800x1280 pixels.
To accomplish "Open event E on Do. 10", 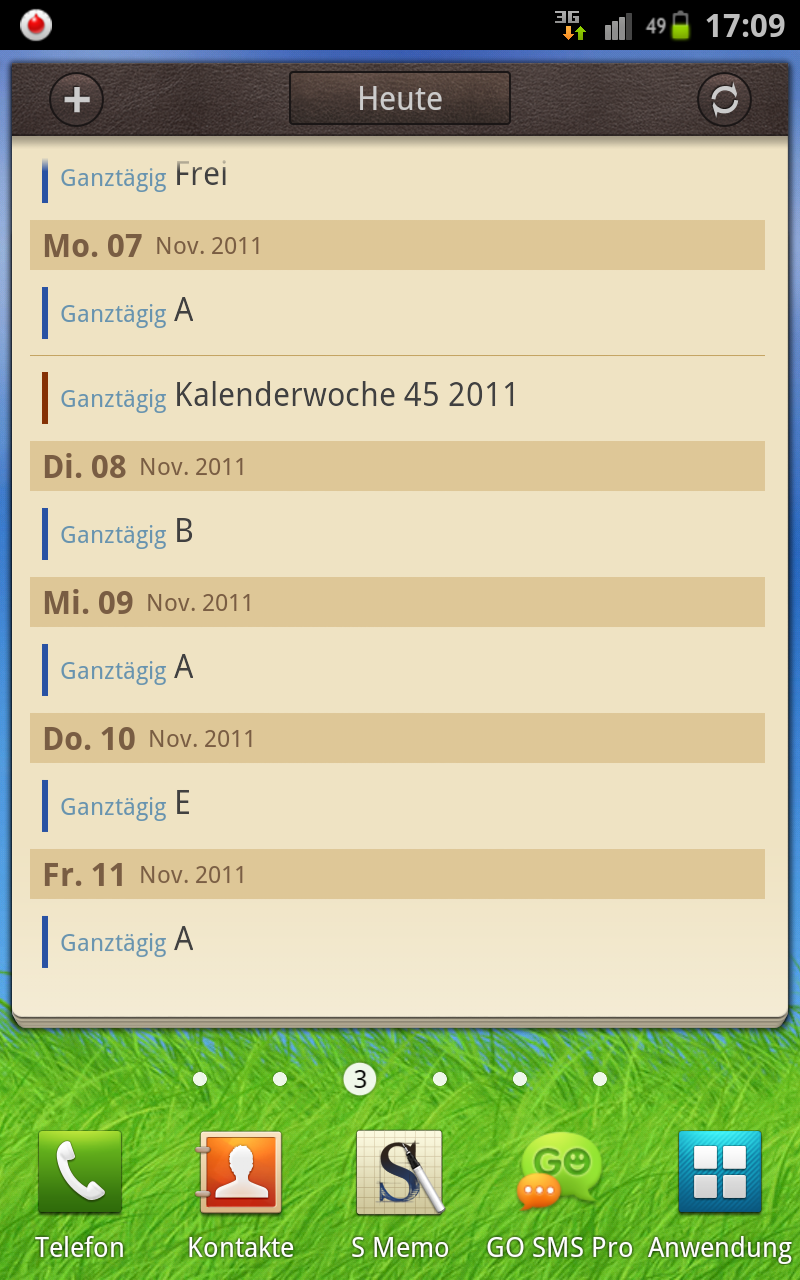I will coord(397,805).
